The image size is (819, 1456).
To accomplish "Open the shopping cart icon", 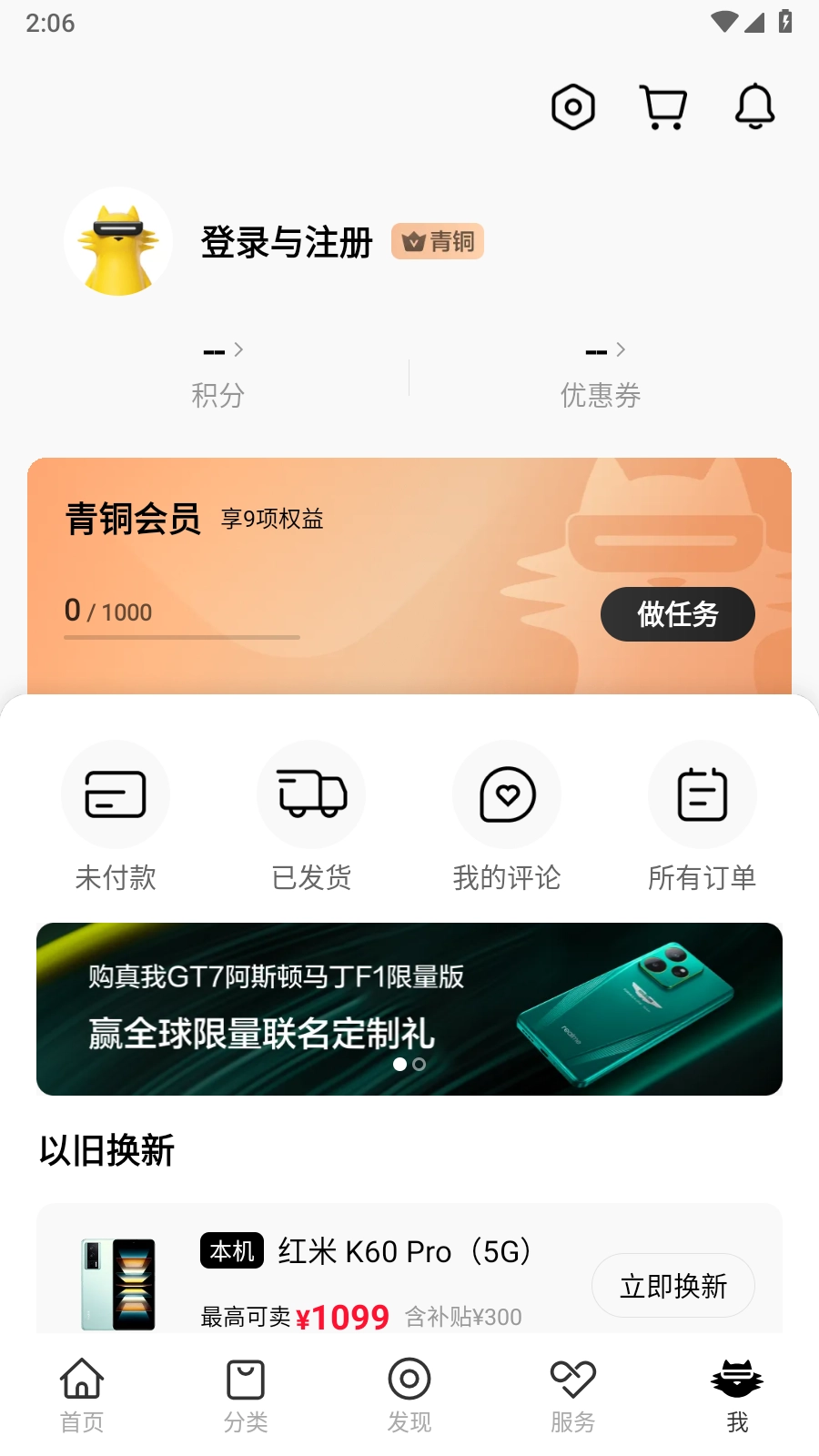I will click(662, 106).
